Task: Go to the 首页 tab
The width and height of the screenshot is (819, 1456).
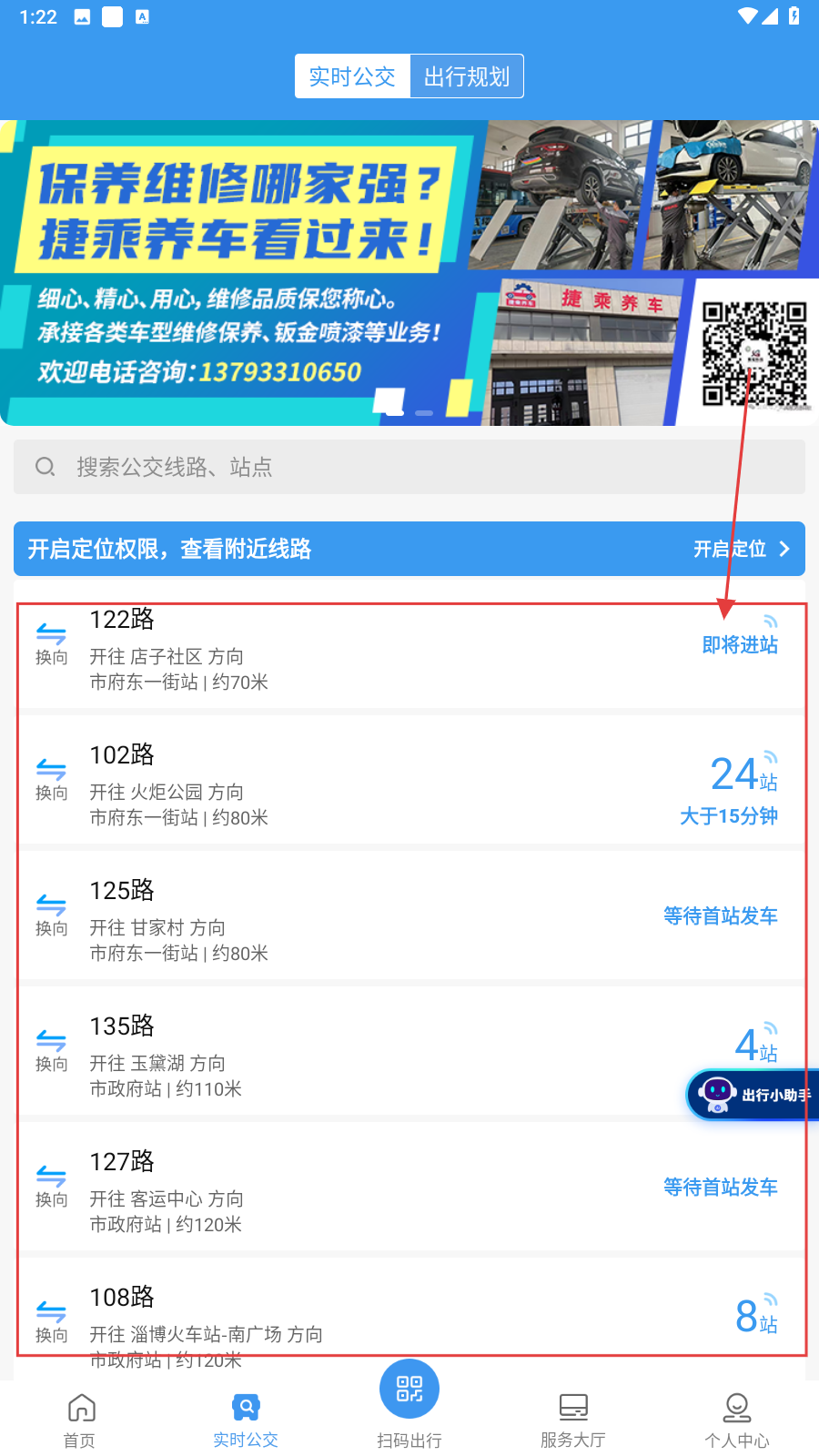Action: pos(80,1420)
